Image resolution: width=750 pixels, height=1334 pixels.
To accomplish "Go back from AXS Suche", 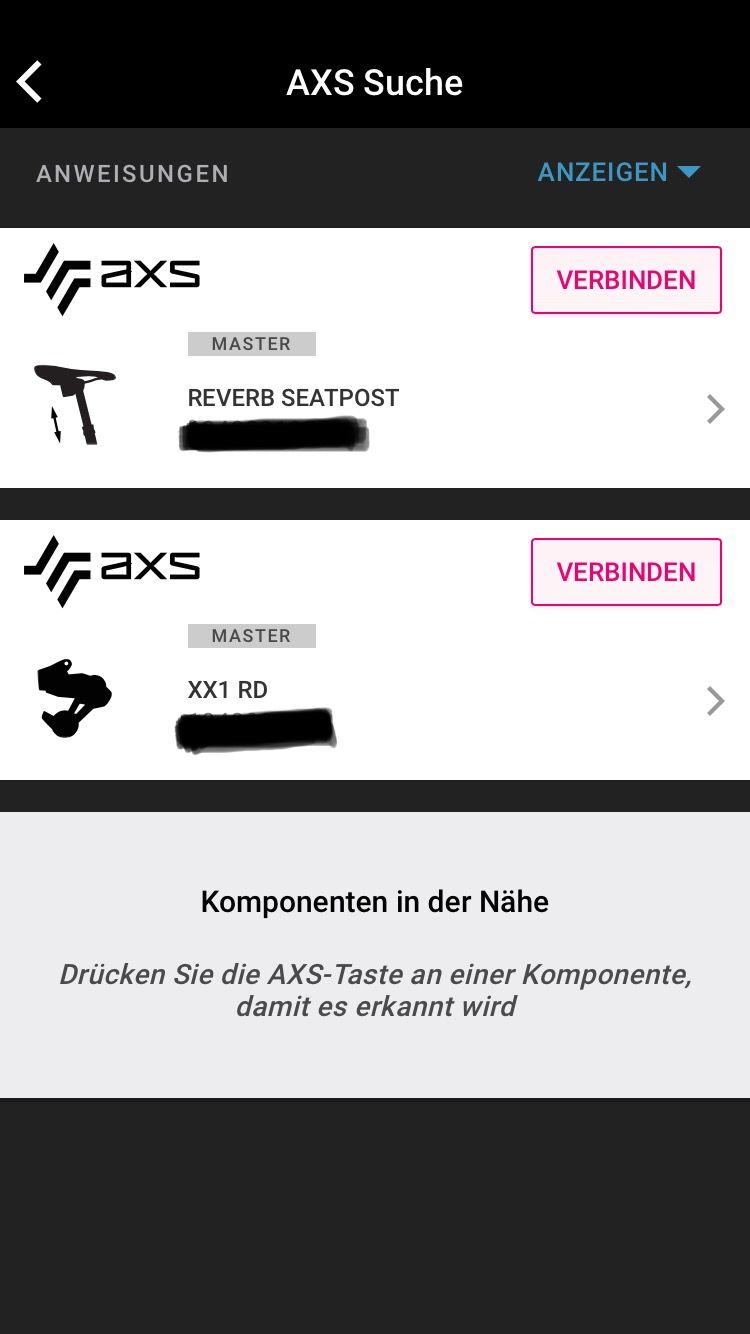I will (30, 82).
